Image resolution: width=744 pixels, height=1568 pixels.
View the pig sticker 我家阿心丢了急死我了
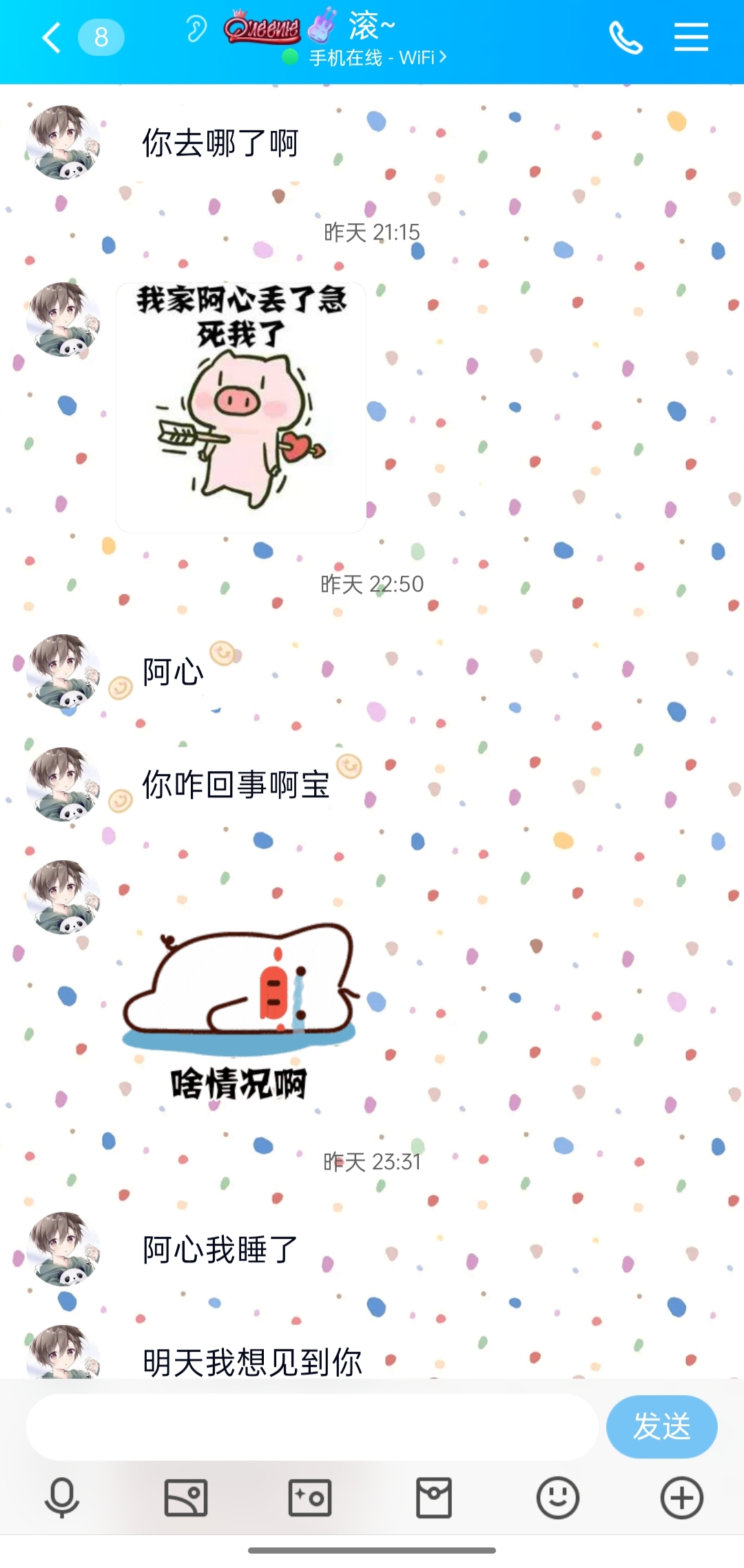coord(241,407)
